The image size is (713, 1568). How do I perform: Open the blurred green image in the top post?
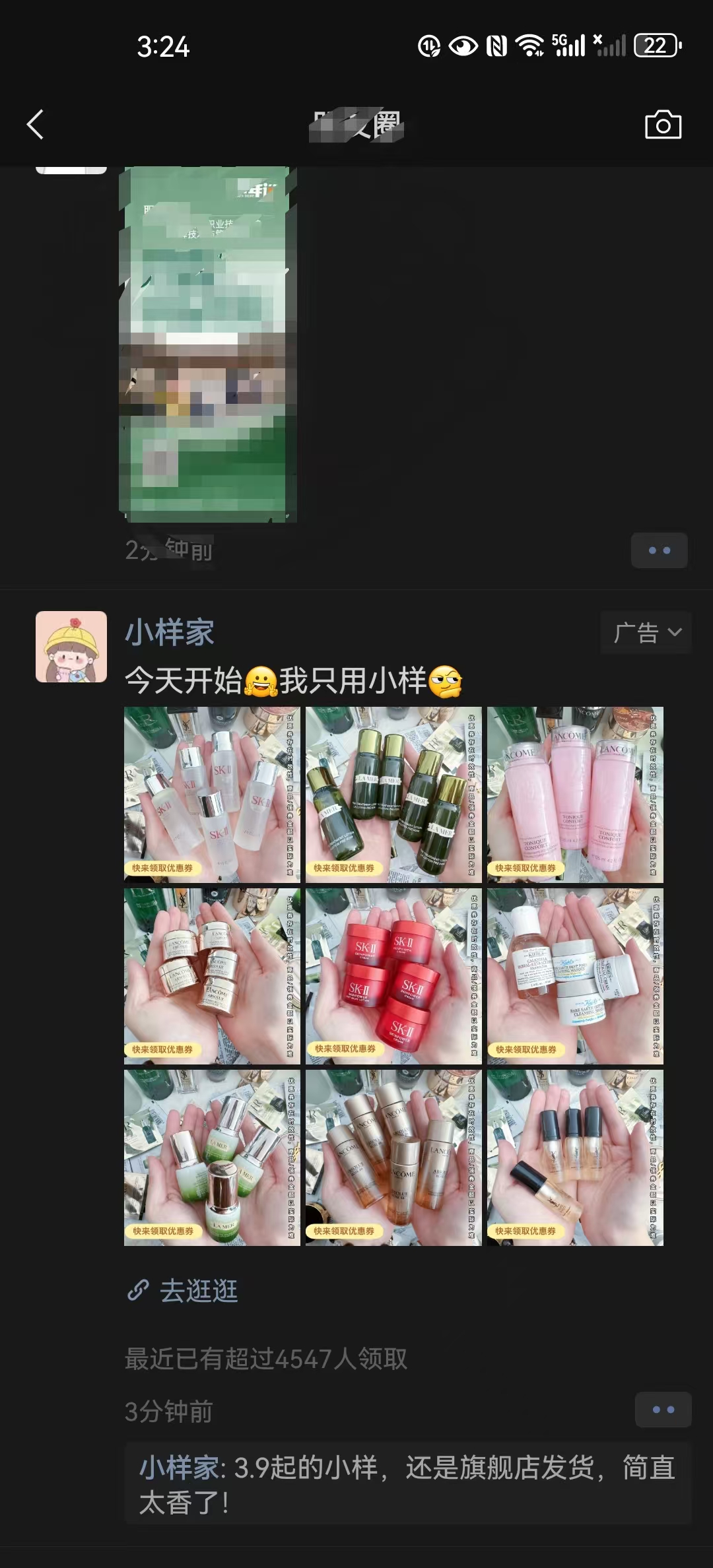click(207, 343)
